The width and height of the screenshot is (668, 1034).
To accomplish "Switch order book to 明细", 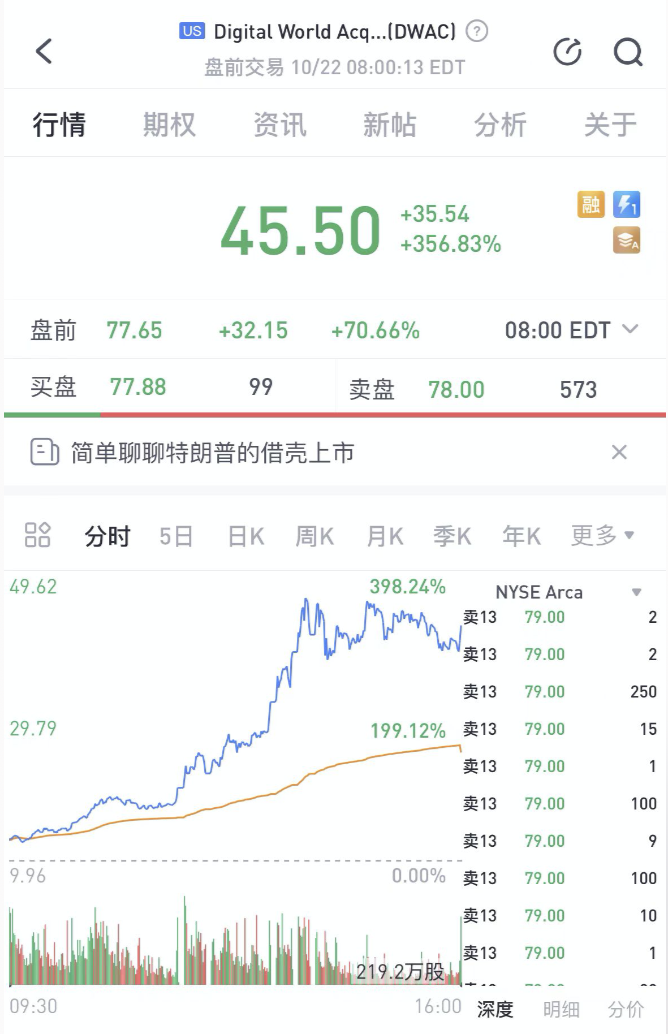I will coord(561,1009).
